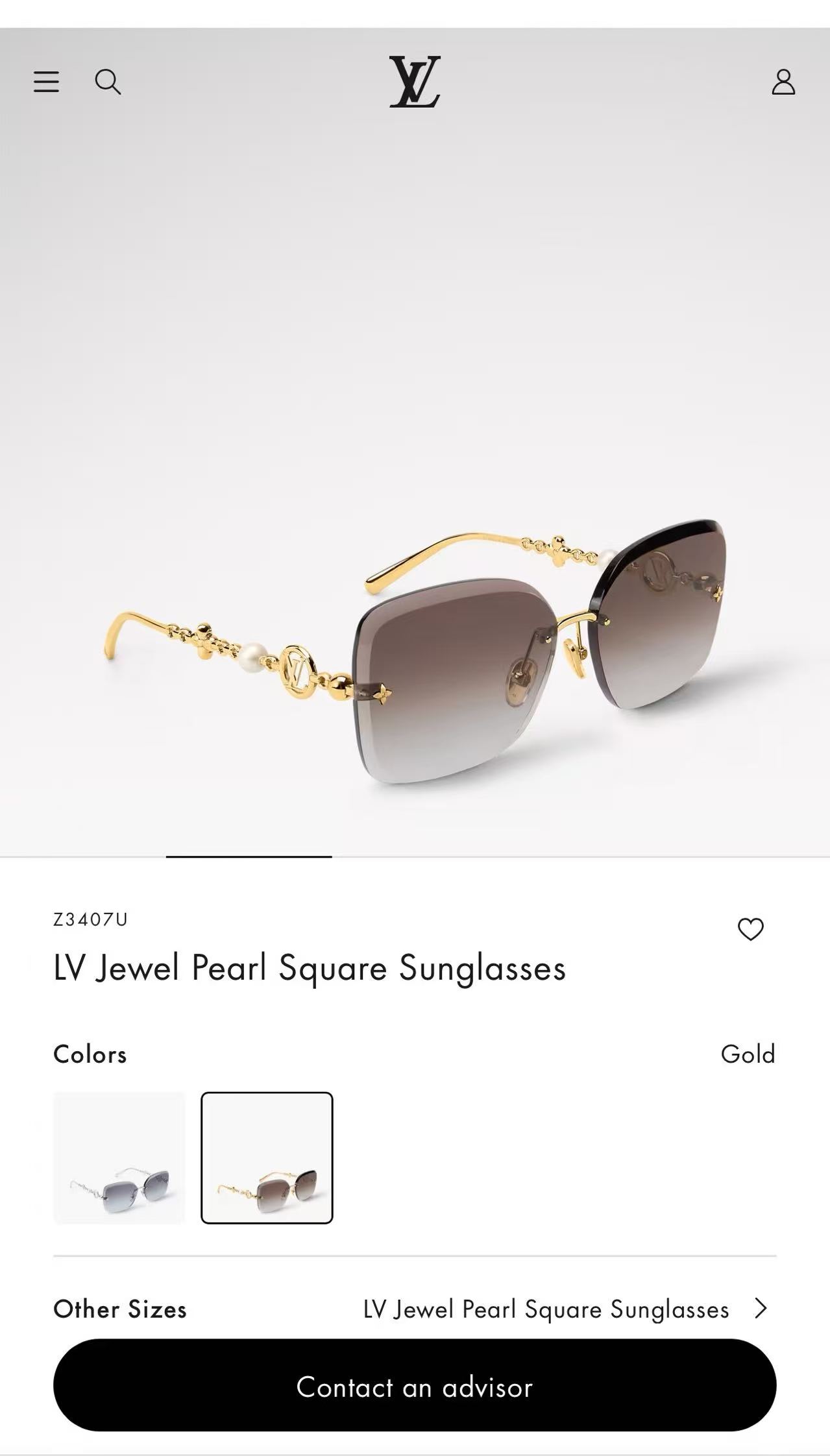
Task: Tap Contact an advisor button
Action: (415, 1387)
